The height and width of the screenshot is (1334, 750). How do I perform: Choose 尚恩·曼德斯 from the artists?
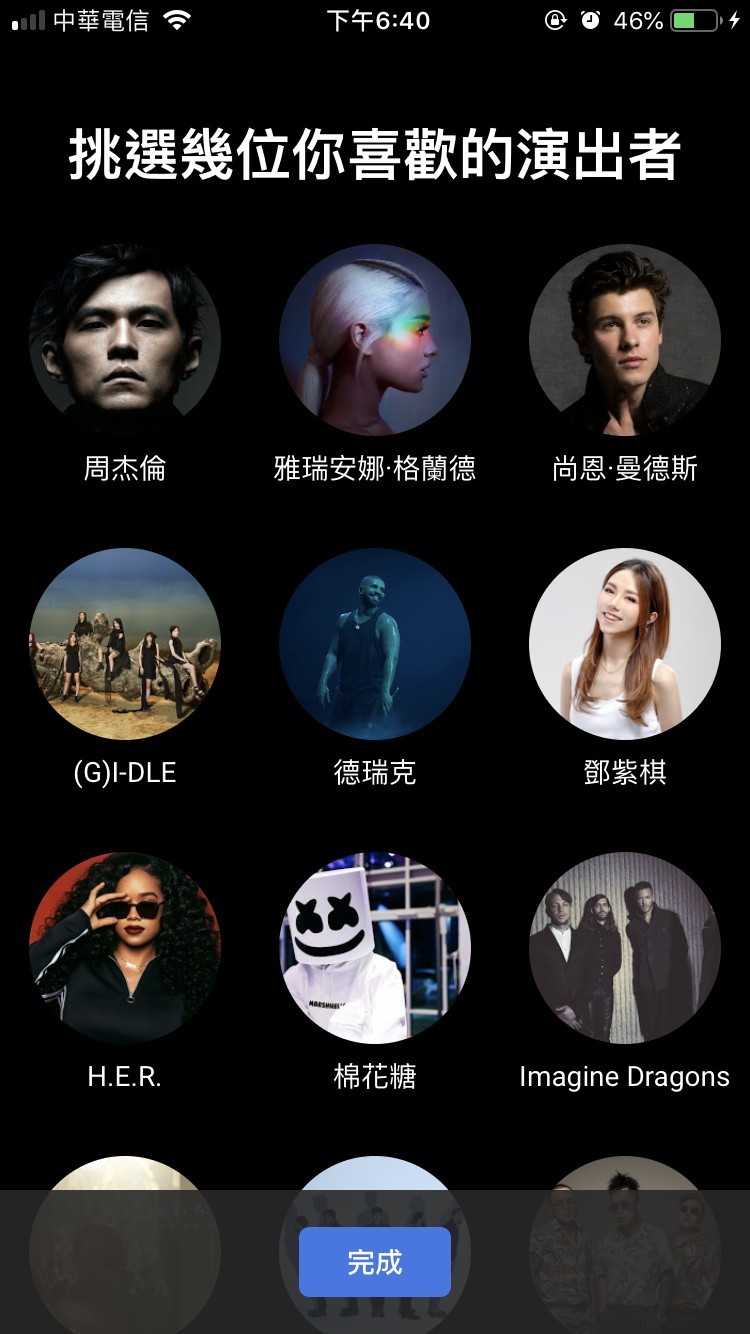click(x=625, y=340)
